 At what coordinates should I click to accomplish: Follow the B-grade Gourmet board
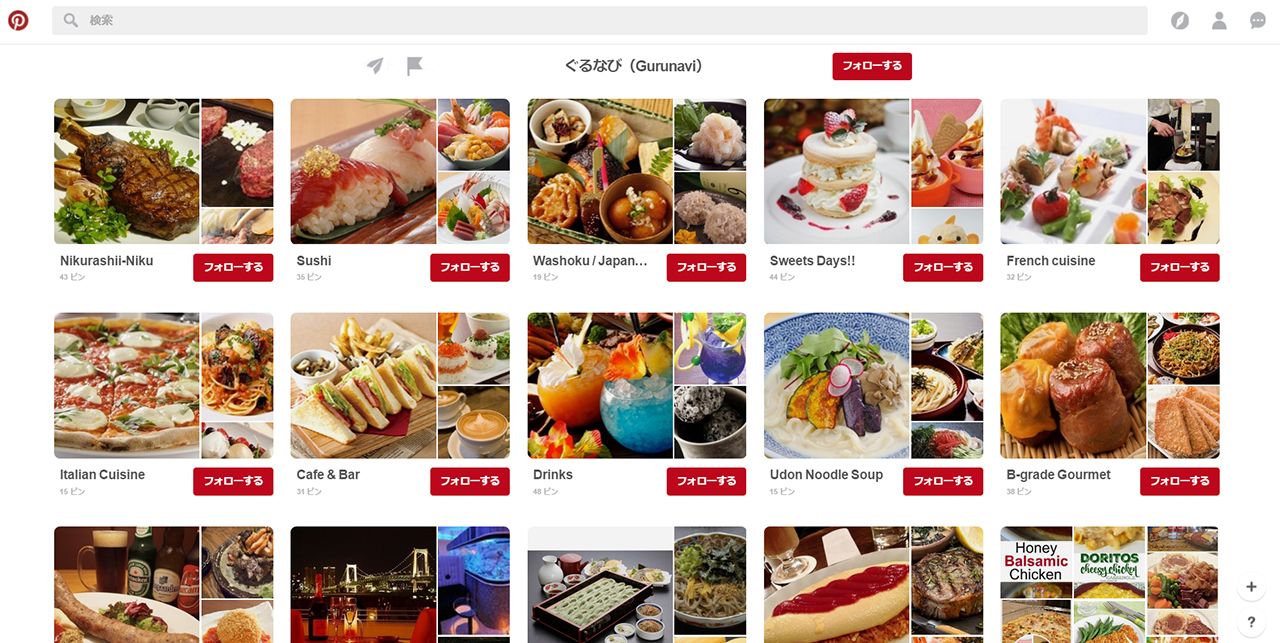[x=1179, y=481]
